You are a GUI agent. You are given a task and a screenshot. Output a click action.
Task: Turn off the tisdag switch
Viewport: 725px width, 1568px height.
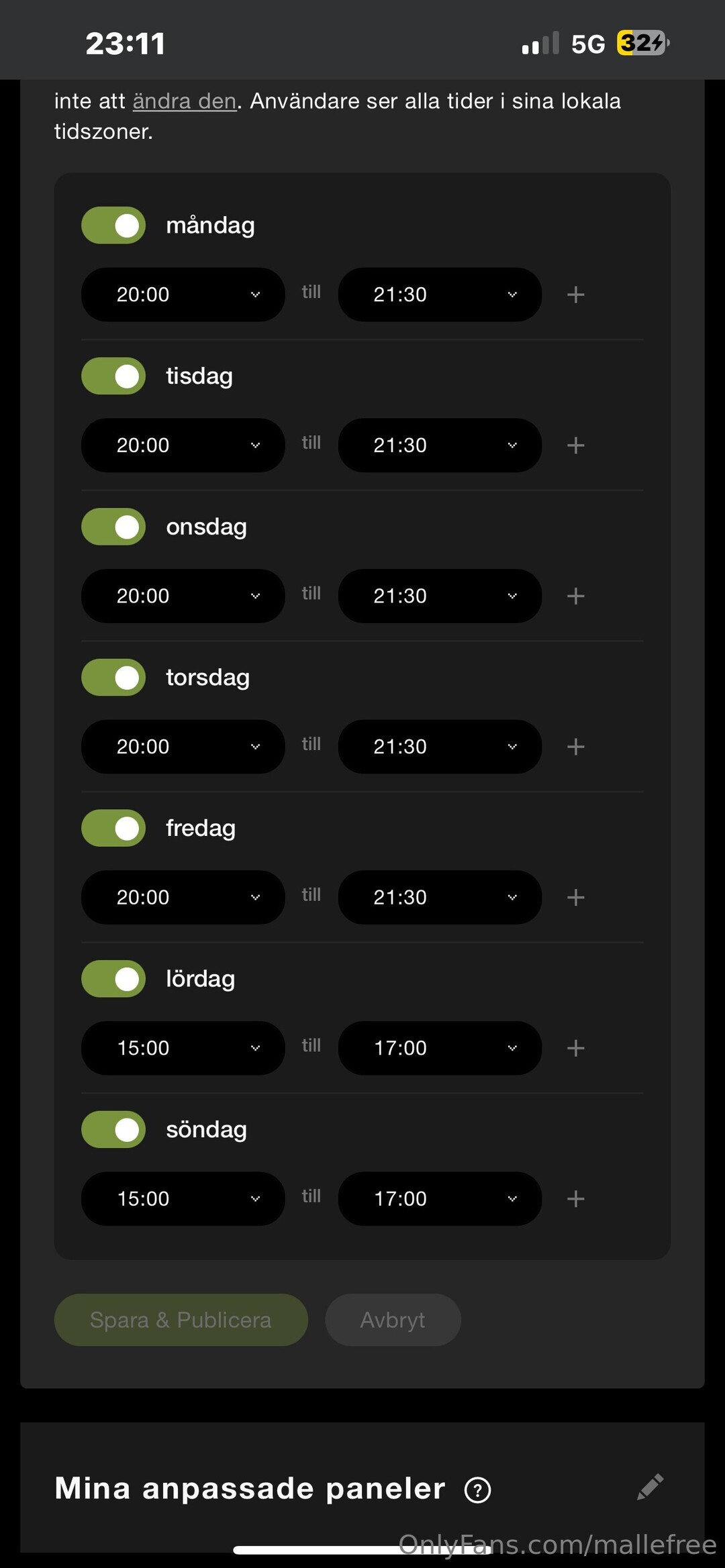[113, 376]
